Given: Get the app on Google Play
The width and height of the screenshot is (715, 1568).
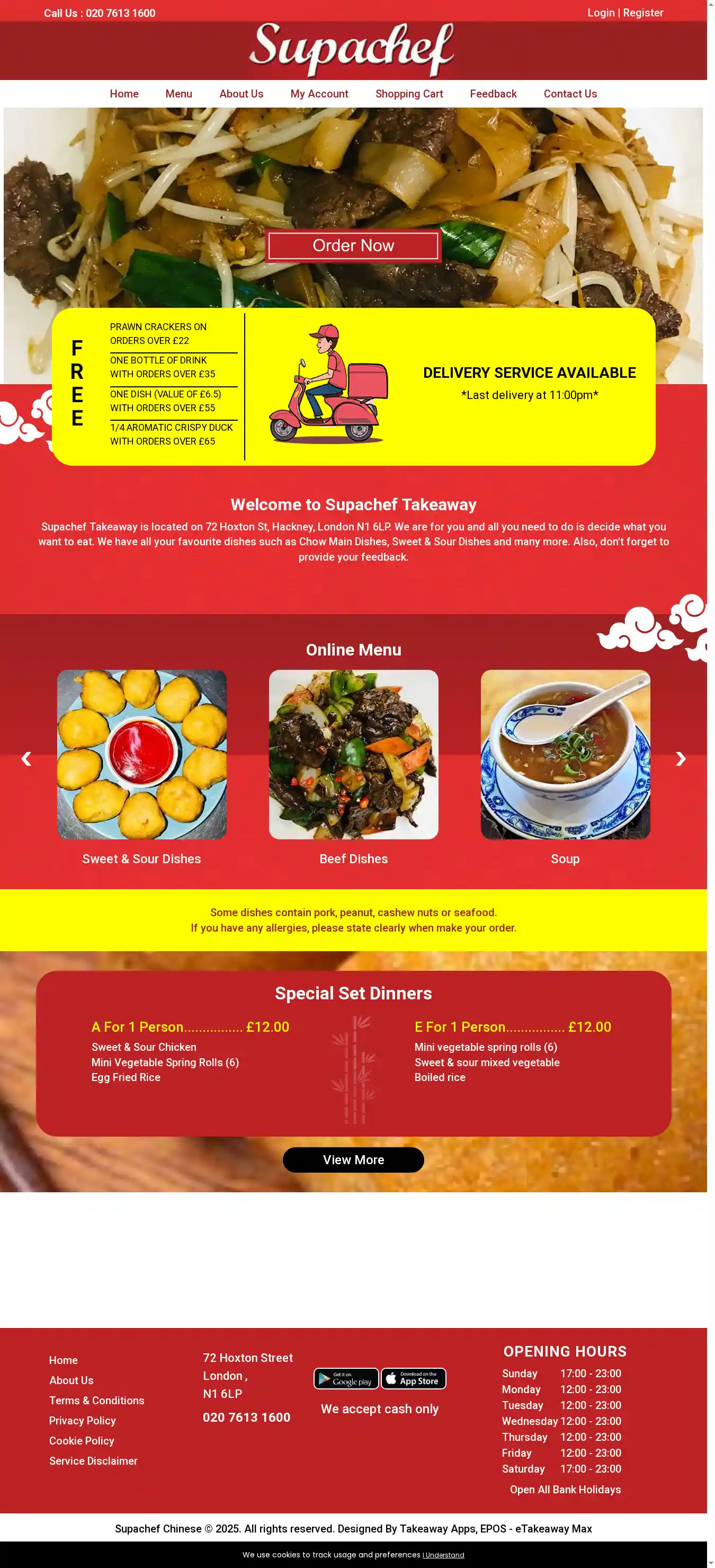Looking at the screenshot, I should (346, 1378).
